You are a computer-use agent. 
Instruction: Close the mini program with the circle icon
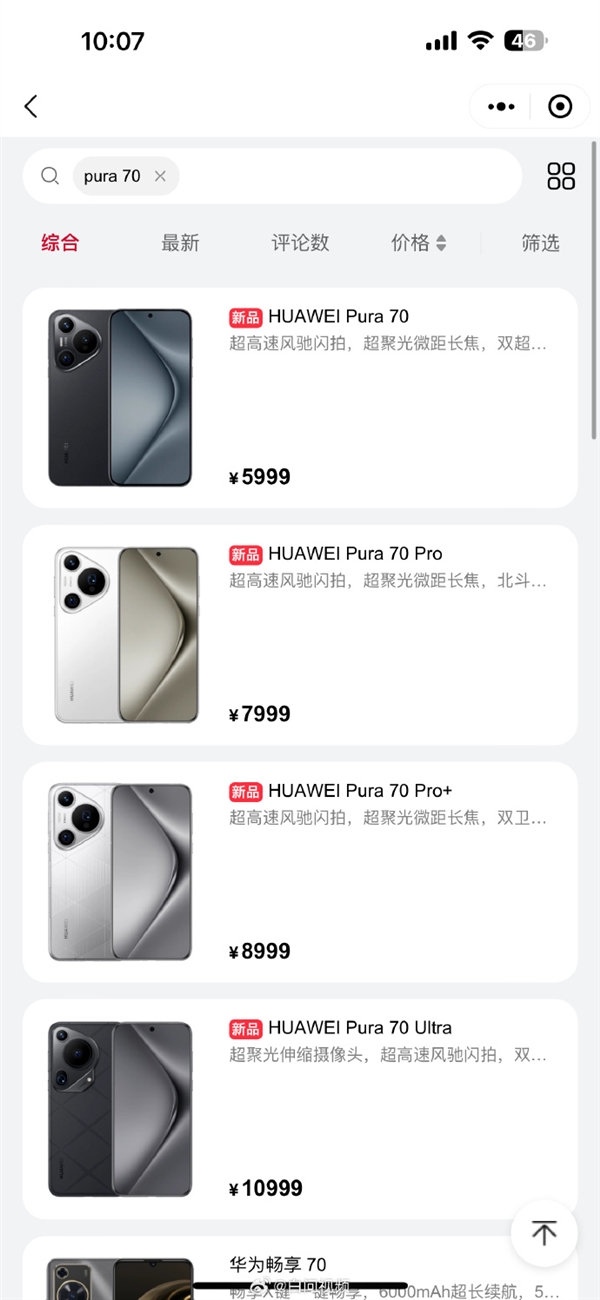coord(560,106)
